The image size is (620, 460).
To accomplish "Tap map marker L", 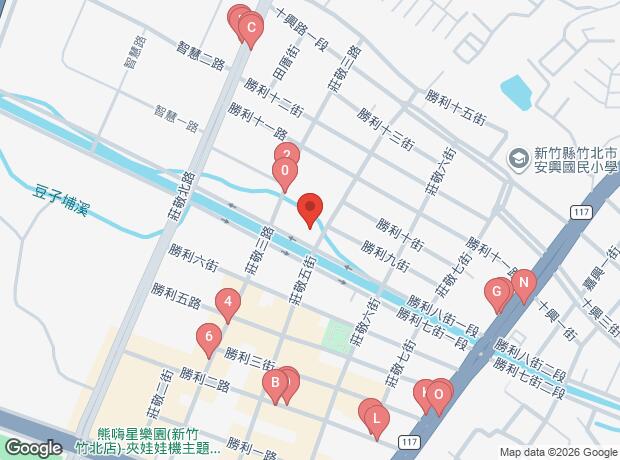I will 377,419.
